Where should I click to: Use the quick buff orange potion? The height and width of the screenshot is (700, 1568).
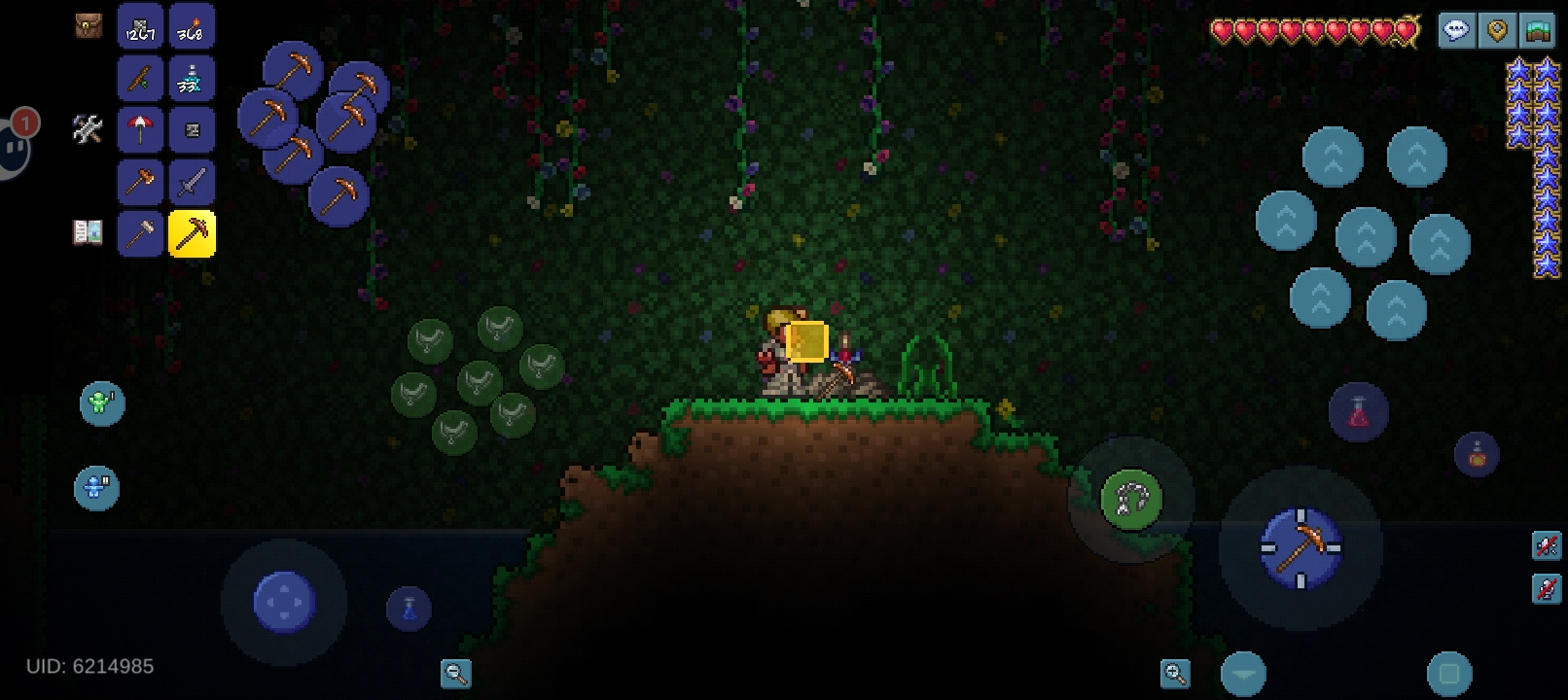point(1477,454)
